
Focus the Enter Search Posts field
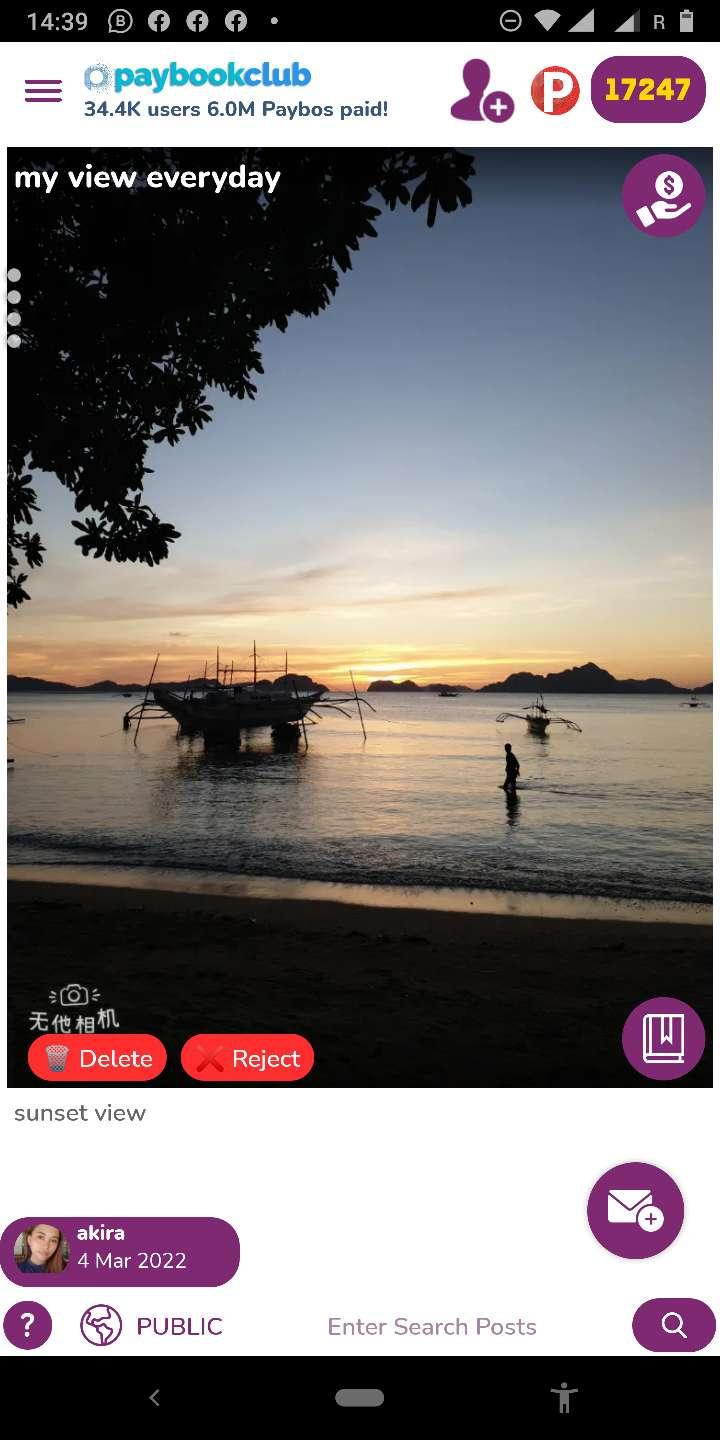432,1326
